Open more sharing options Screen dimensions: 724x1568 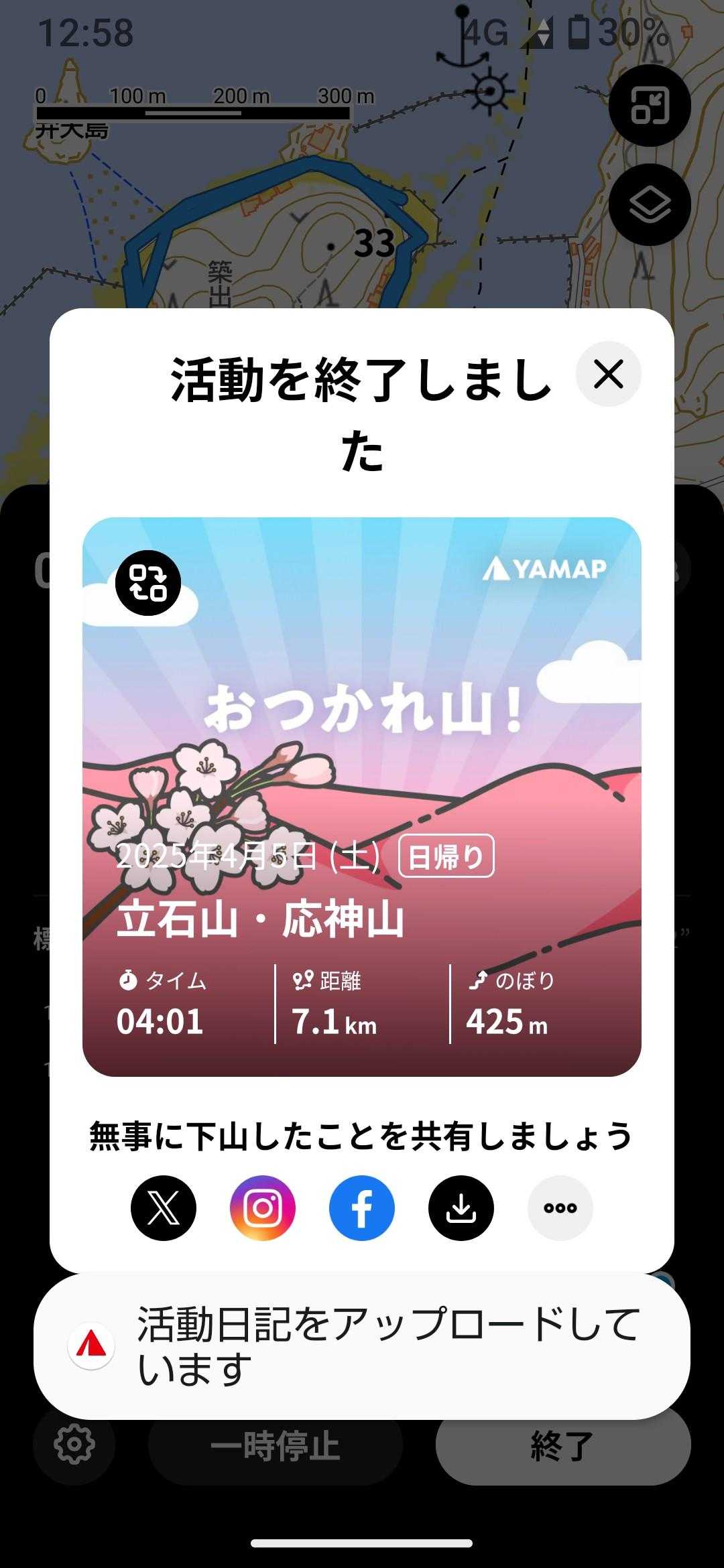point(560,1208)
